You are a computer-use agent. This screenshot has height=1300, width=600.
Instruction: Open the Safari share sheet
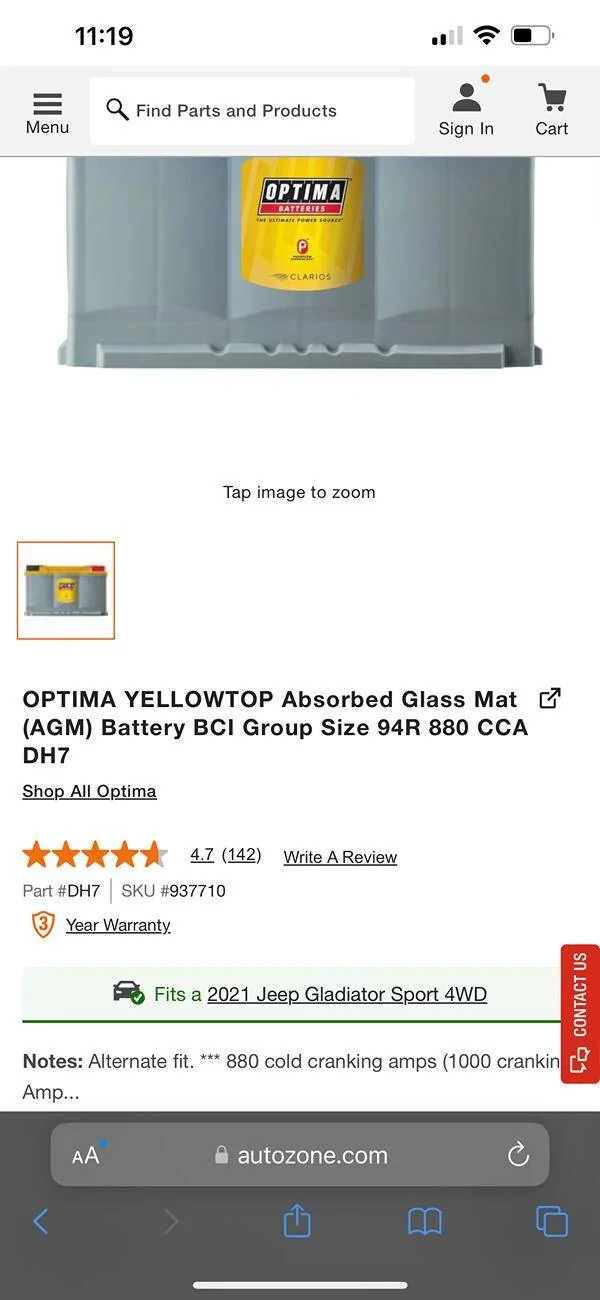[297, 1221]
